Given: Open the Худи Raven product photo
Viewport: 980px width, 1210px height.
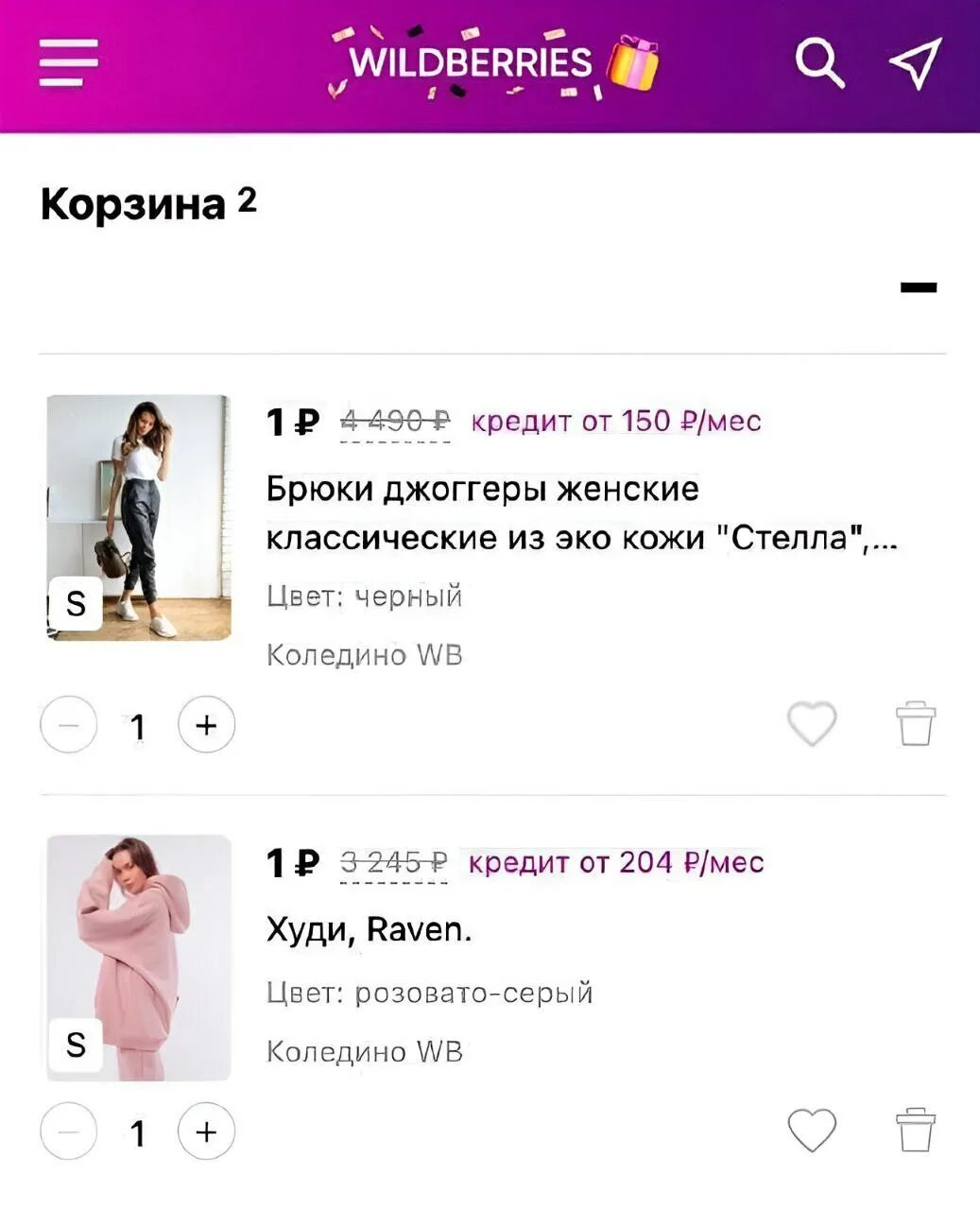Looking at the screenshot, I should [x=139, y=958].
